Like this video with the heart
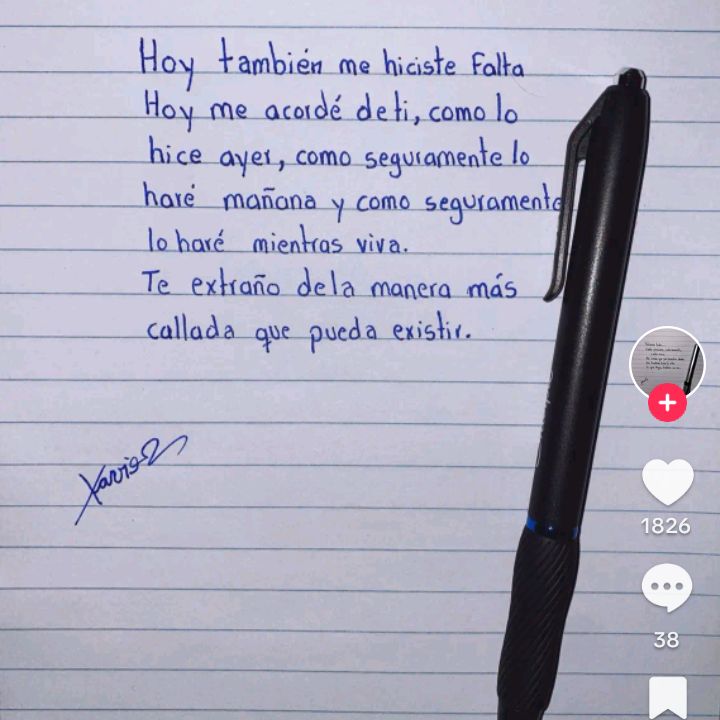Image resolution: width=720 pixels, height=720 pixels. 667,482
